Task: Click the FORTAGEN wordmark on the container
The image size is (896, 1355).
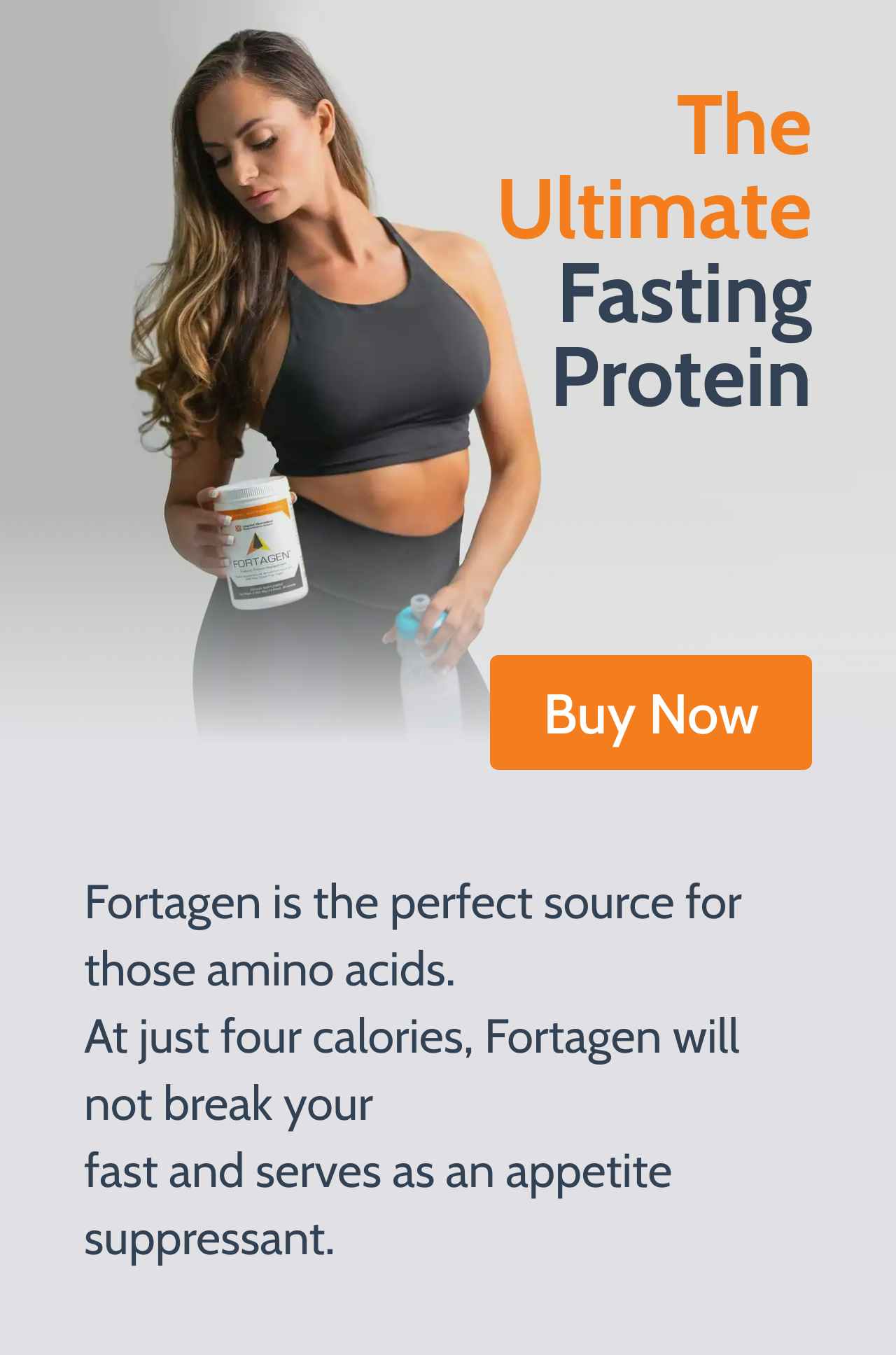Action: tap(260, 561)
